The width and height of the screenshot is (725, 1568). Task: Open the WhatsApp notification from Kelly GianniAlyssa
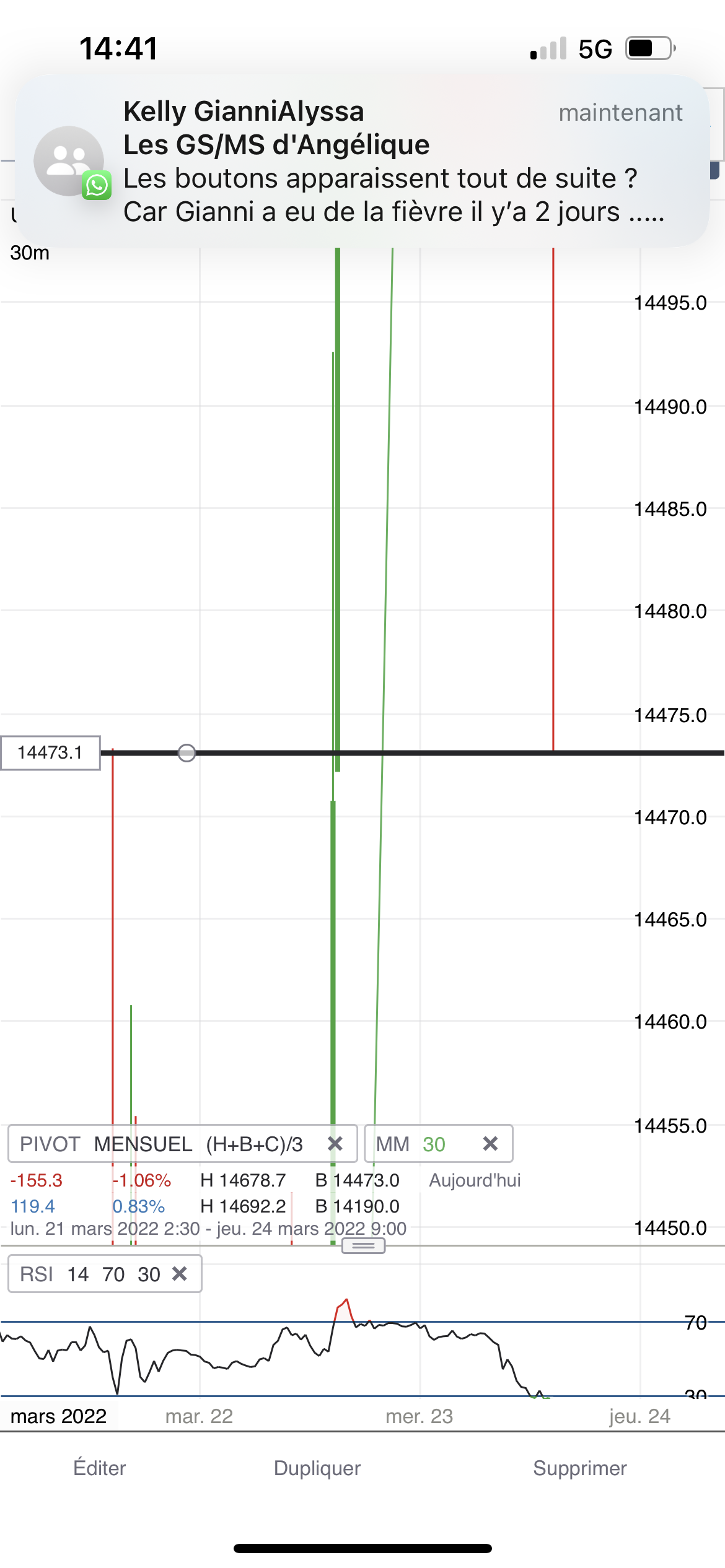(362, 161)
